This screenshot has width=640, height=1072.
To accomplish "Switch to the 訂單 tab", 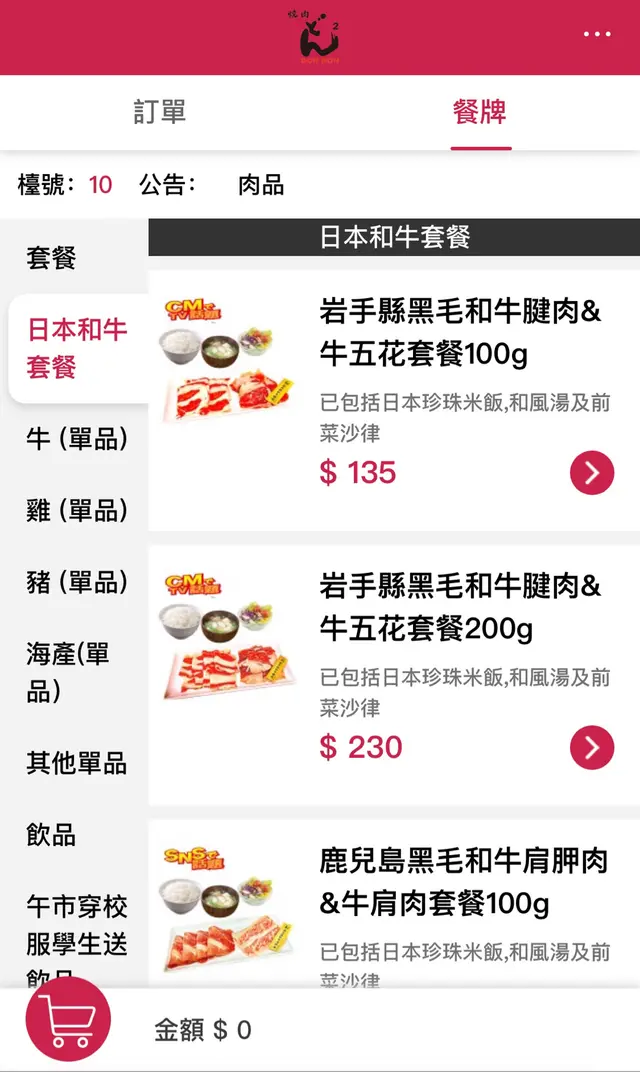I will coord(160,112).
